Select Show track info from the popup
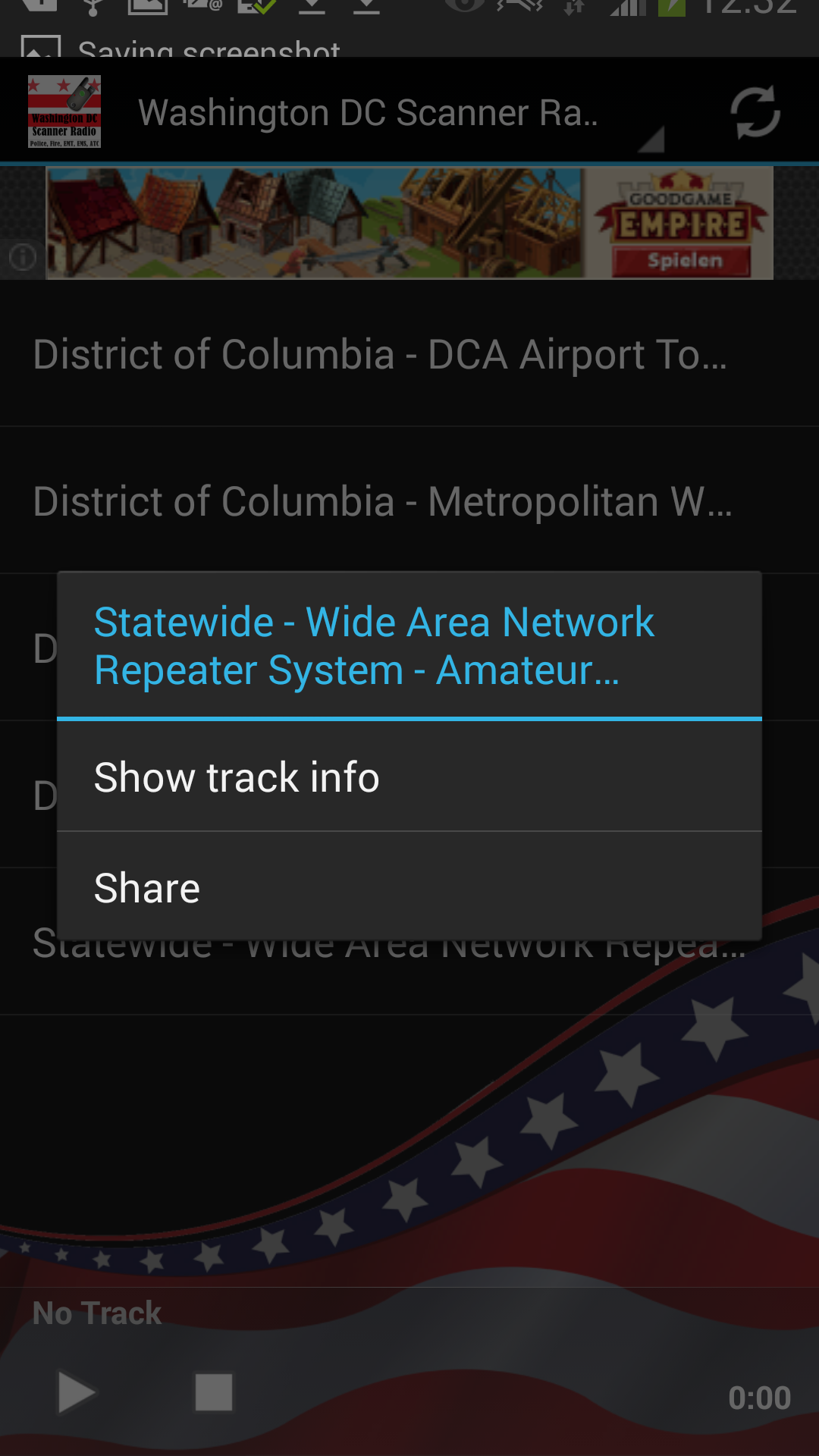Viewport: 819px width, 1456px height. tap(236, 777)
